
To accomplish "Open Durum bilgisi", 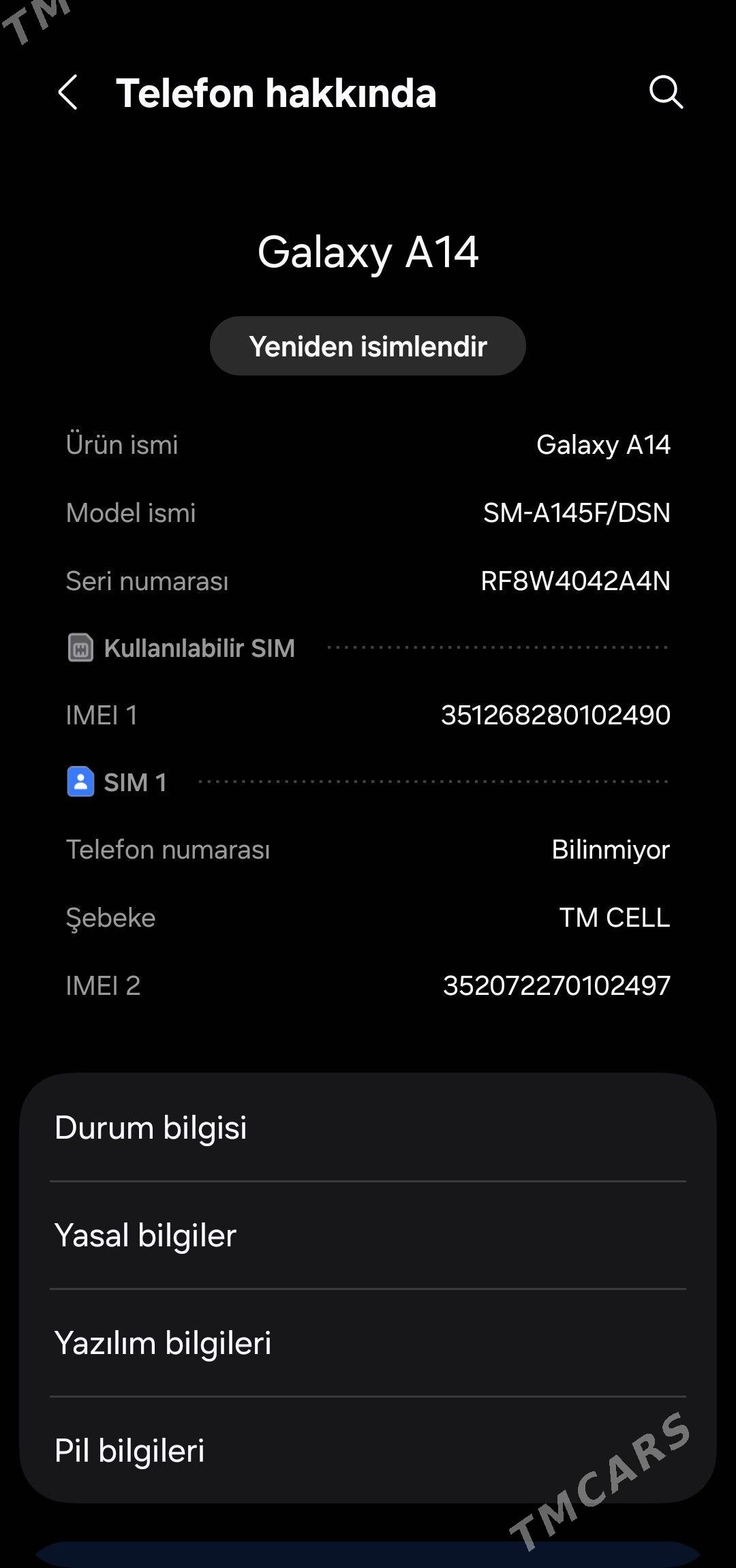I will point(367,1128).
